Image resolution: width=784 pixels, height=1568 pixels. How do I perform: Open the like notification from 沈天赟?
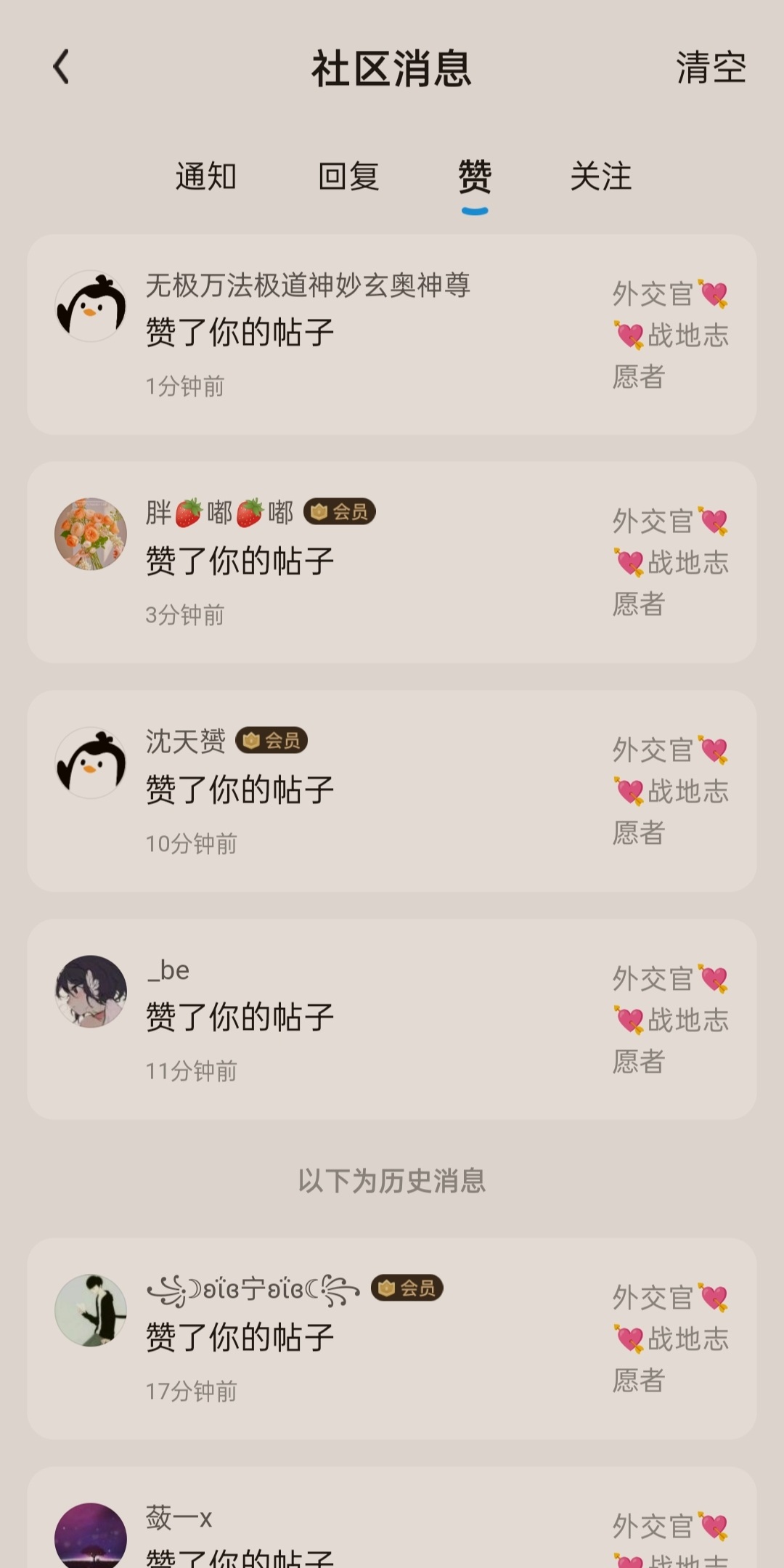pyautogui.click(x=392, y=792)
